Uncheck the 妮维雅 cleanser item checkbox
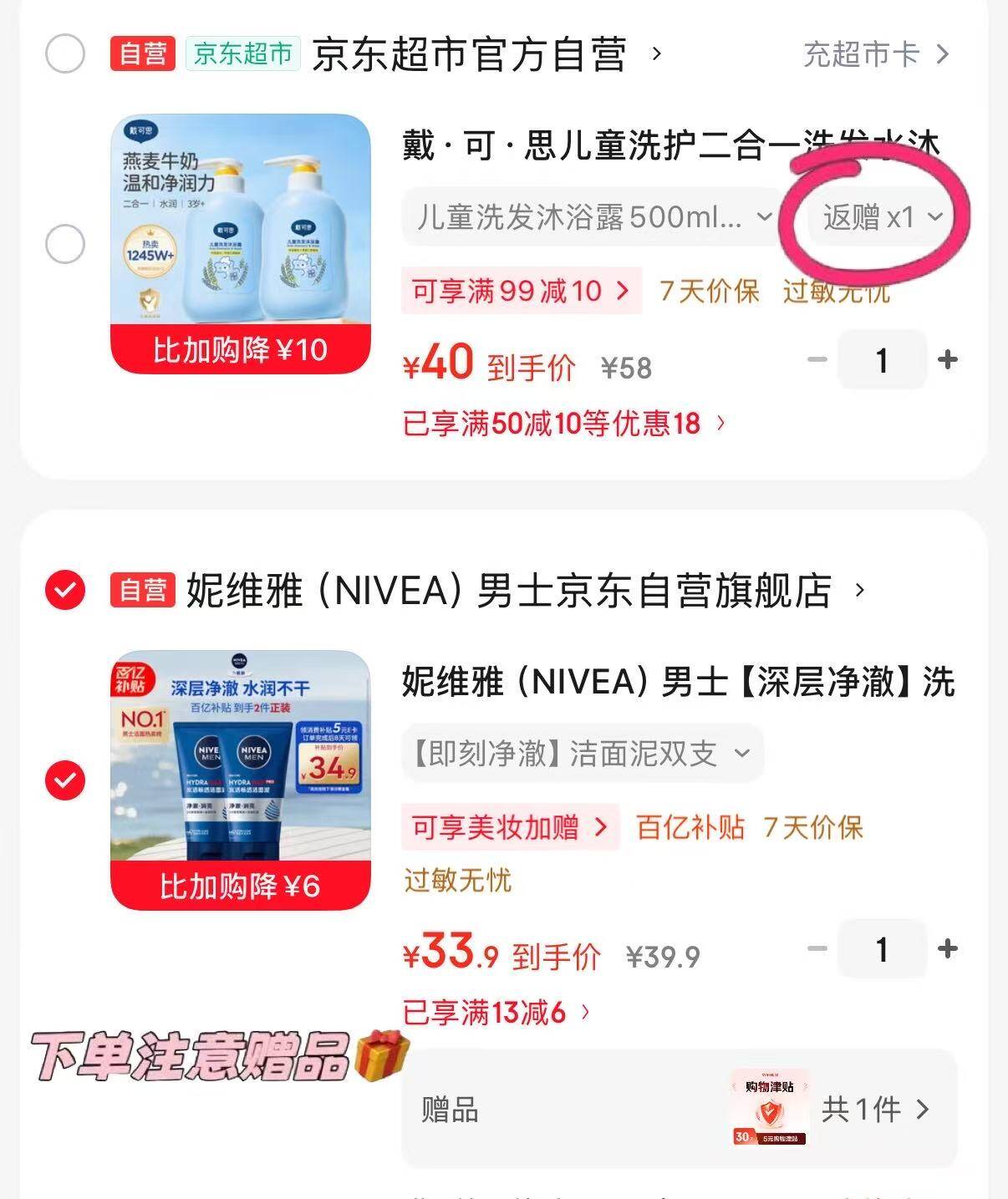The width and height of the screenshot is (1008, 1199). (65, 780)
